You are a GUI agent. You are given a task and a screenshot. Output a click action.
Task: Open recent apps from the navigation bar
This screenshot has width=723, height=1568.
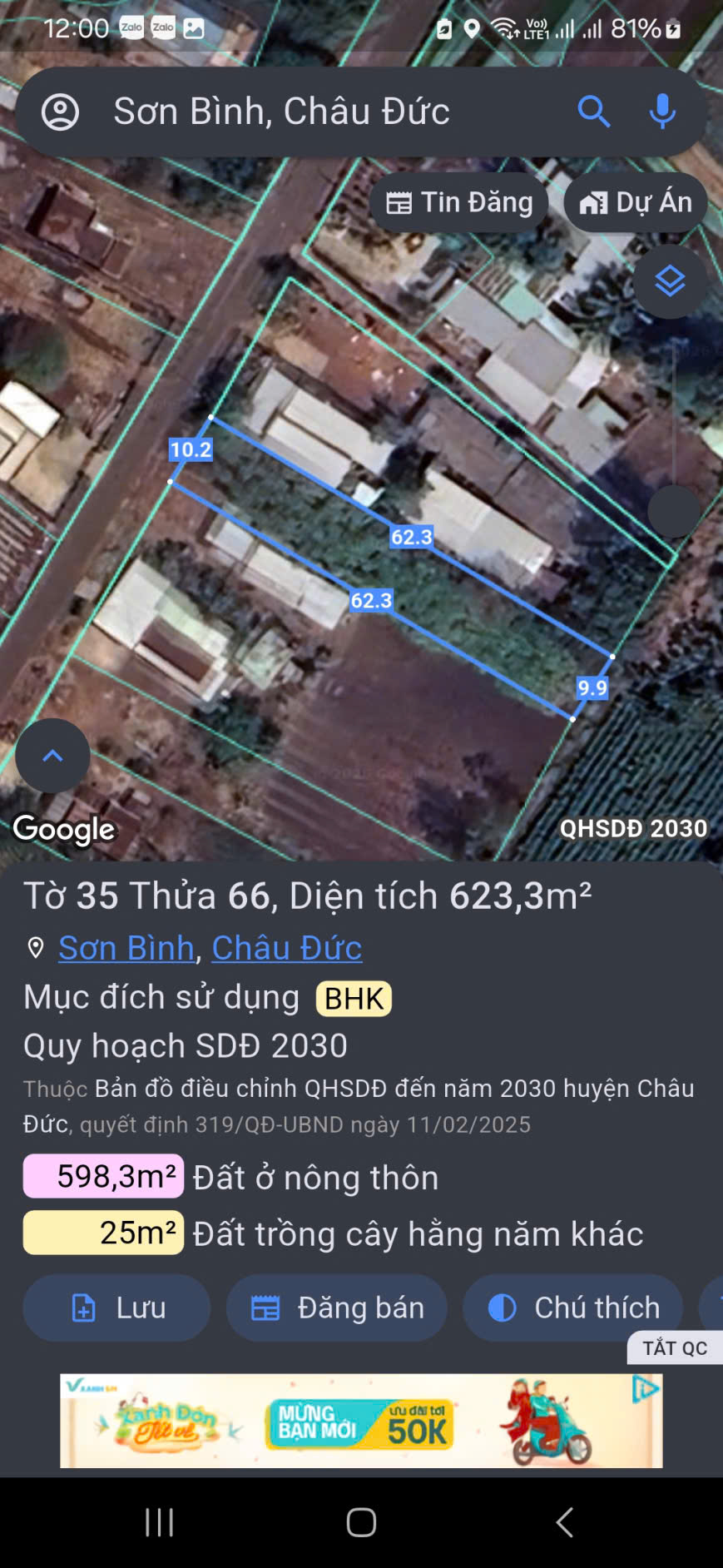159,1522
